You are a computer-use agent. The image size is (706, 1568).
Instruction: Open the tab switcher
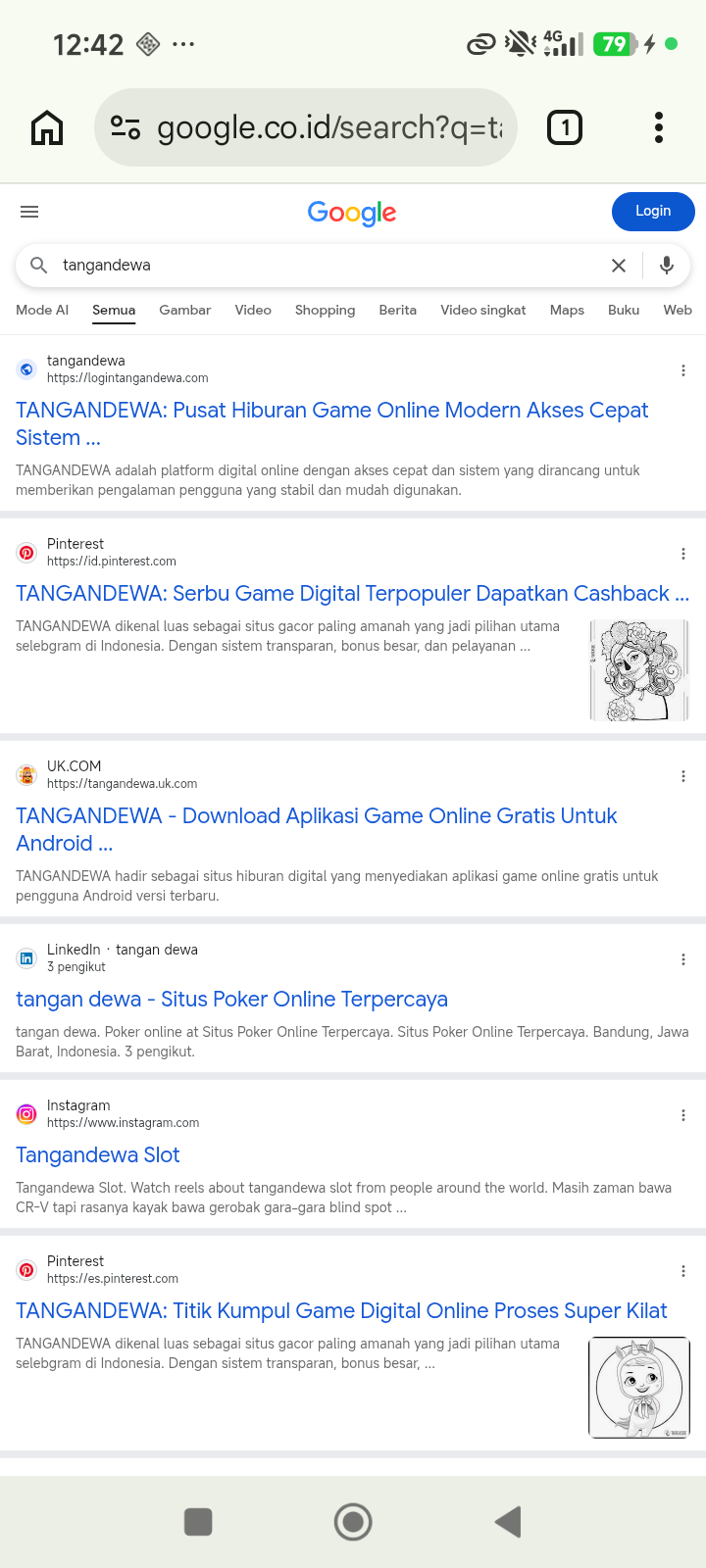[x=564, y=127]
